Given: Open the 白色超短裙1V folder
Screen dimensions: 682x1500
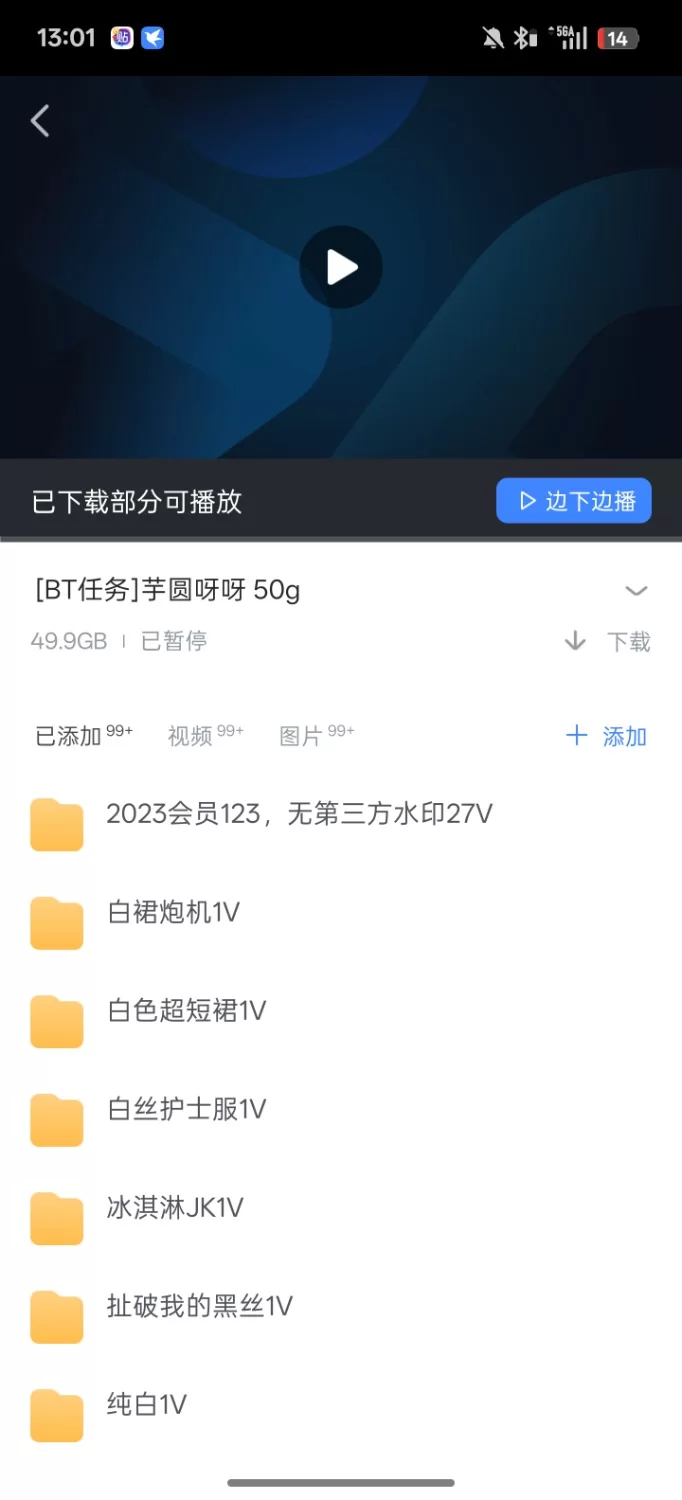Looking at the screenshot, I should click(x=187, y=1011).
